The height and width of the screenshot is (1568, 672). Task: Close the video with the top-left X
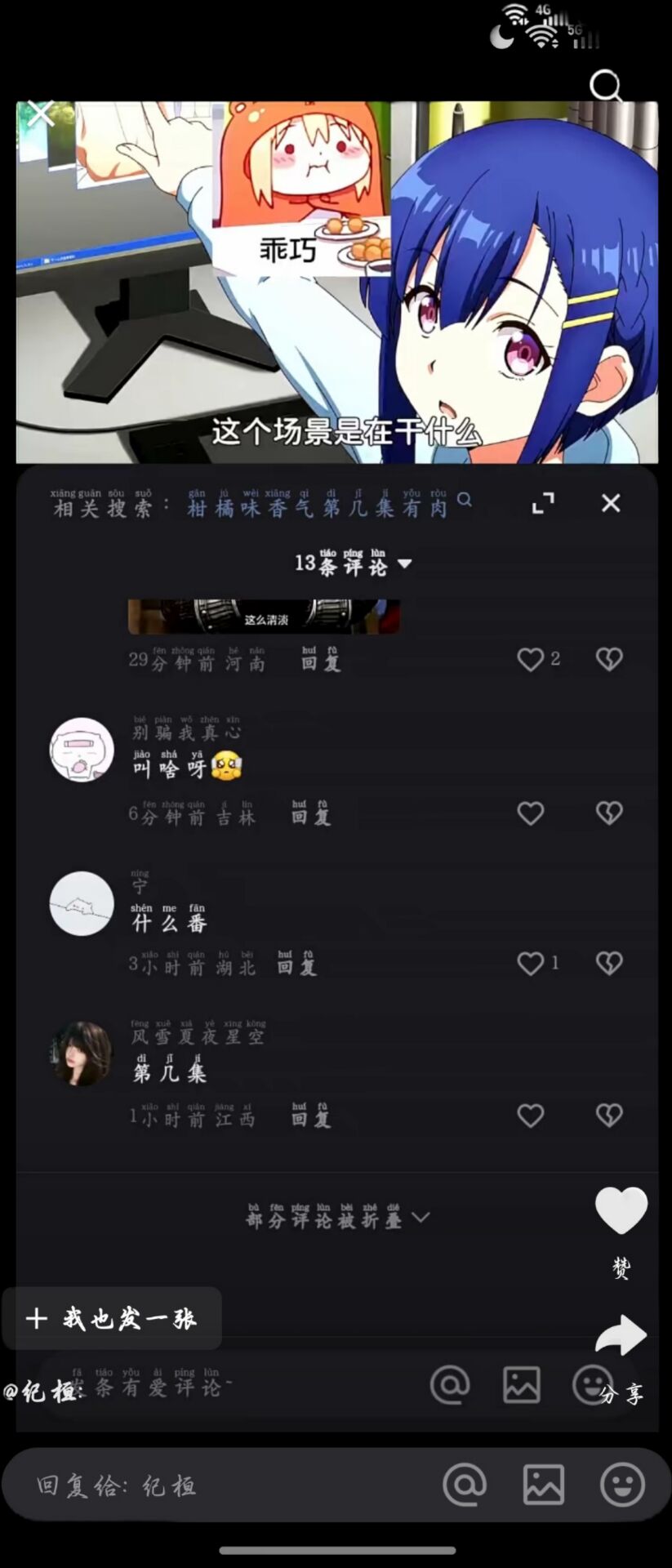pyautogui.click(x=41, y=114)
